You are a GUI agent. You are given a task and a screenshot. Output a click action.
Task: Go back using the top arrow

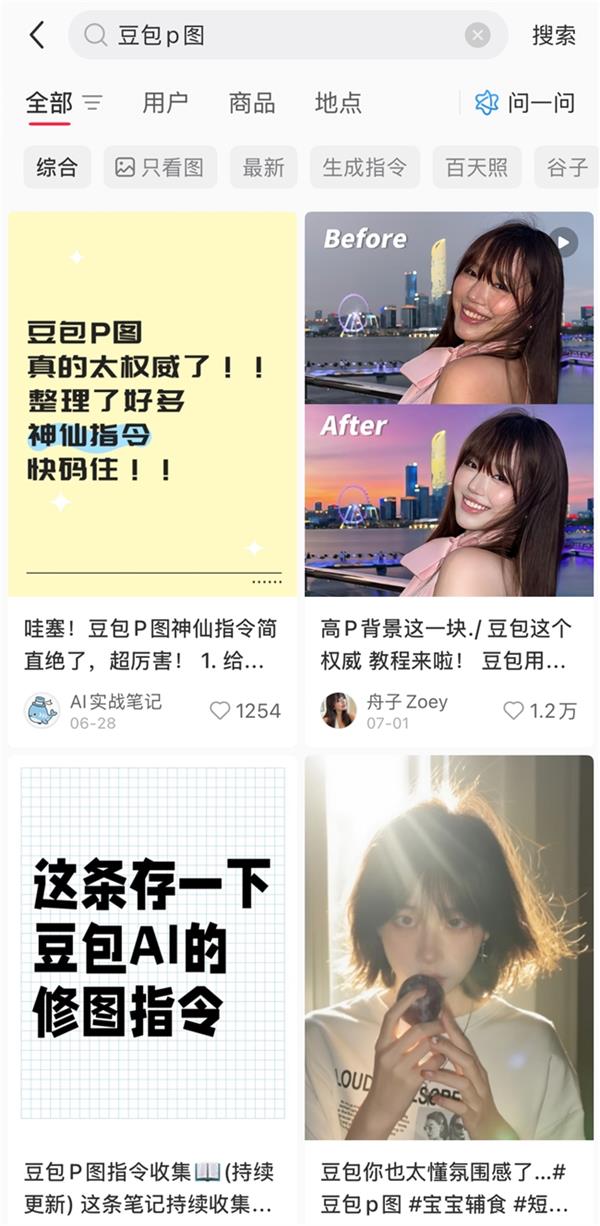37,36
